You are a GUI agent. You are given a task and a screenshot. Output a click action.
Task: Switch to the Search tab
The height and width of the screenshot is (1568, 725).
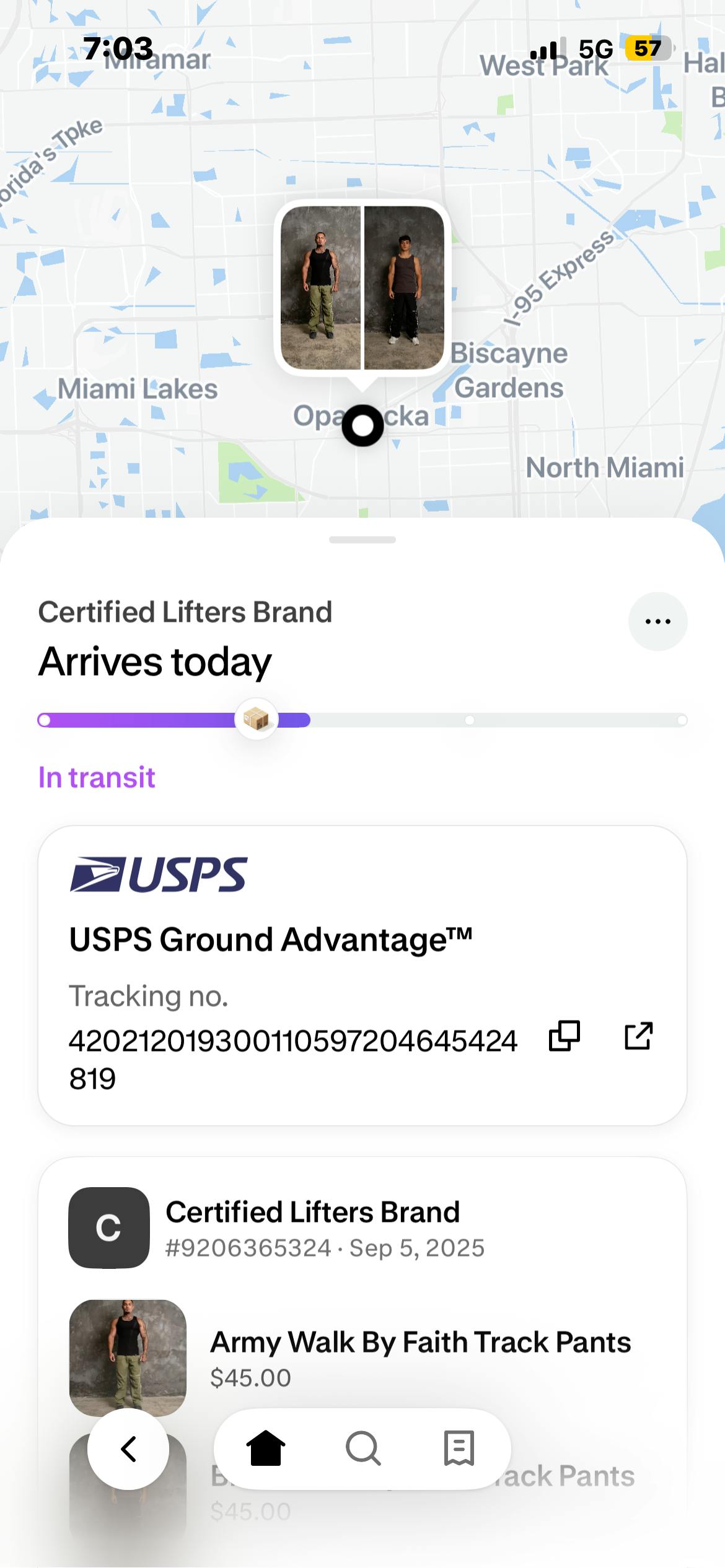click(362, 1449)
